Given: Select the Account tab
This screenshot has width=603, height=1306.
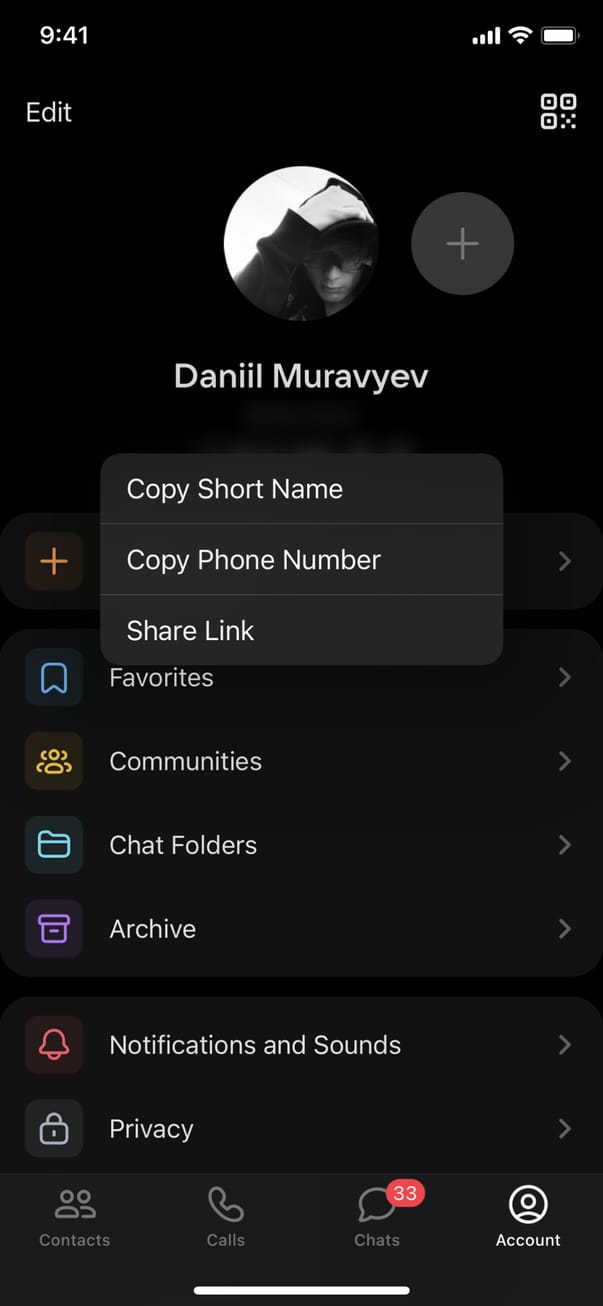Looking at the screenshot, I should (528, 1217).
